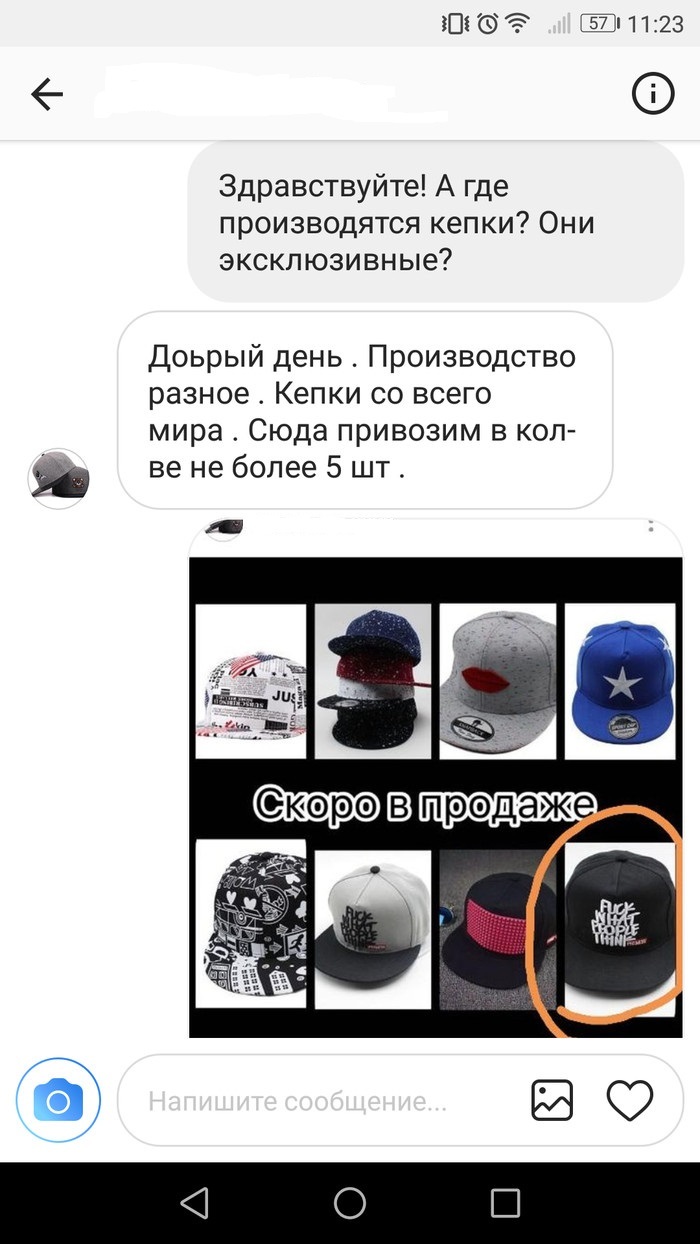Open conversation details info icon

click(x=653, y=95)
